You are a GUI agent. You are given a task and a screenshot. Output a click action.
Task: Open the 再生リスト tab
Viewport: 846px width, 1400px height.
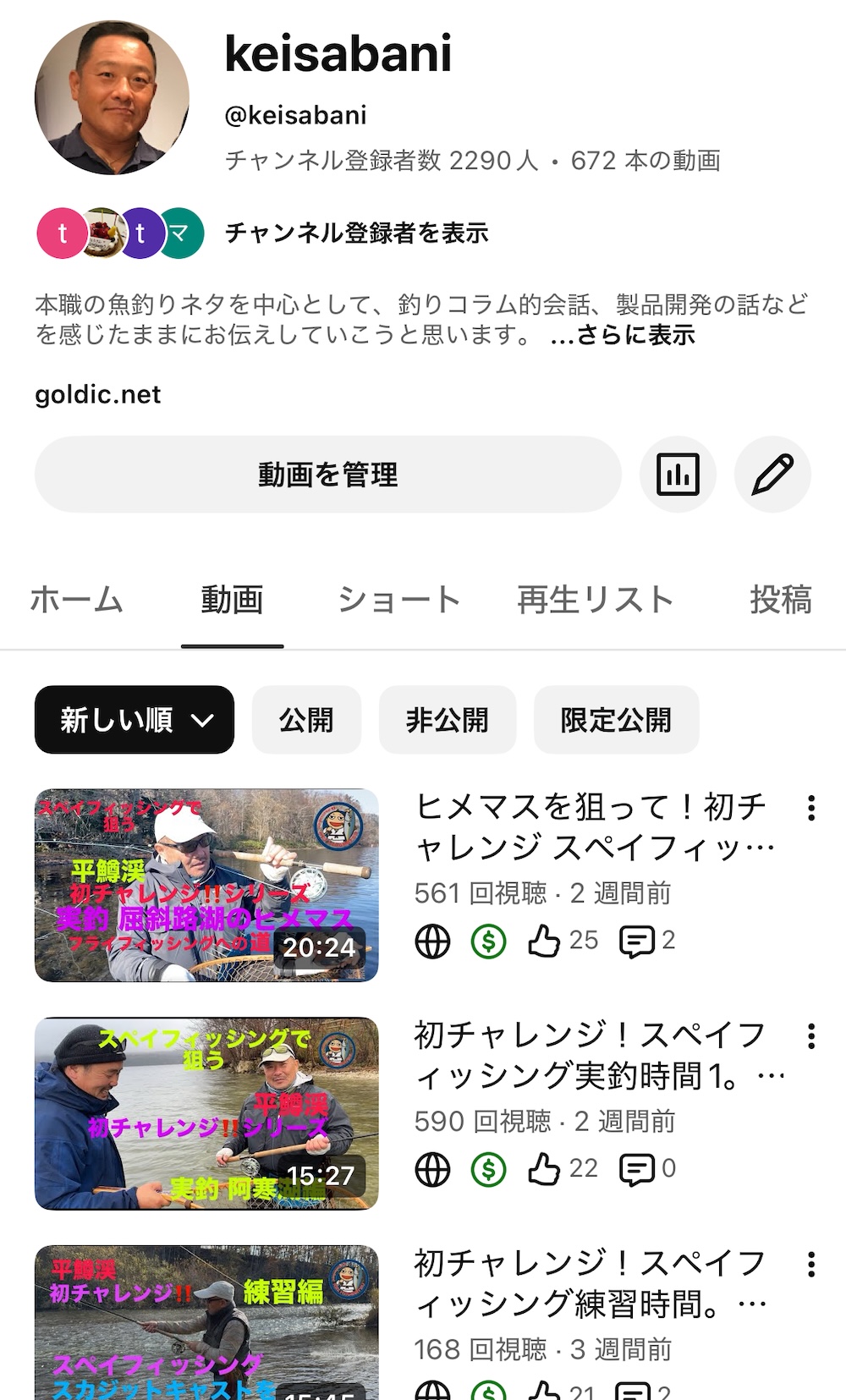click(x=595, y=600)
